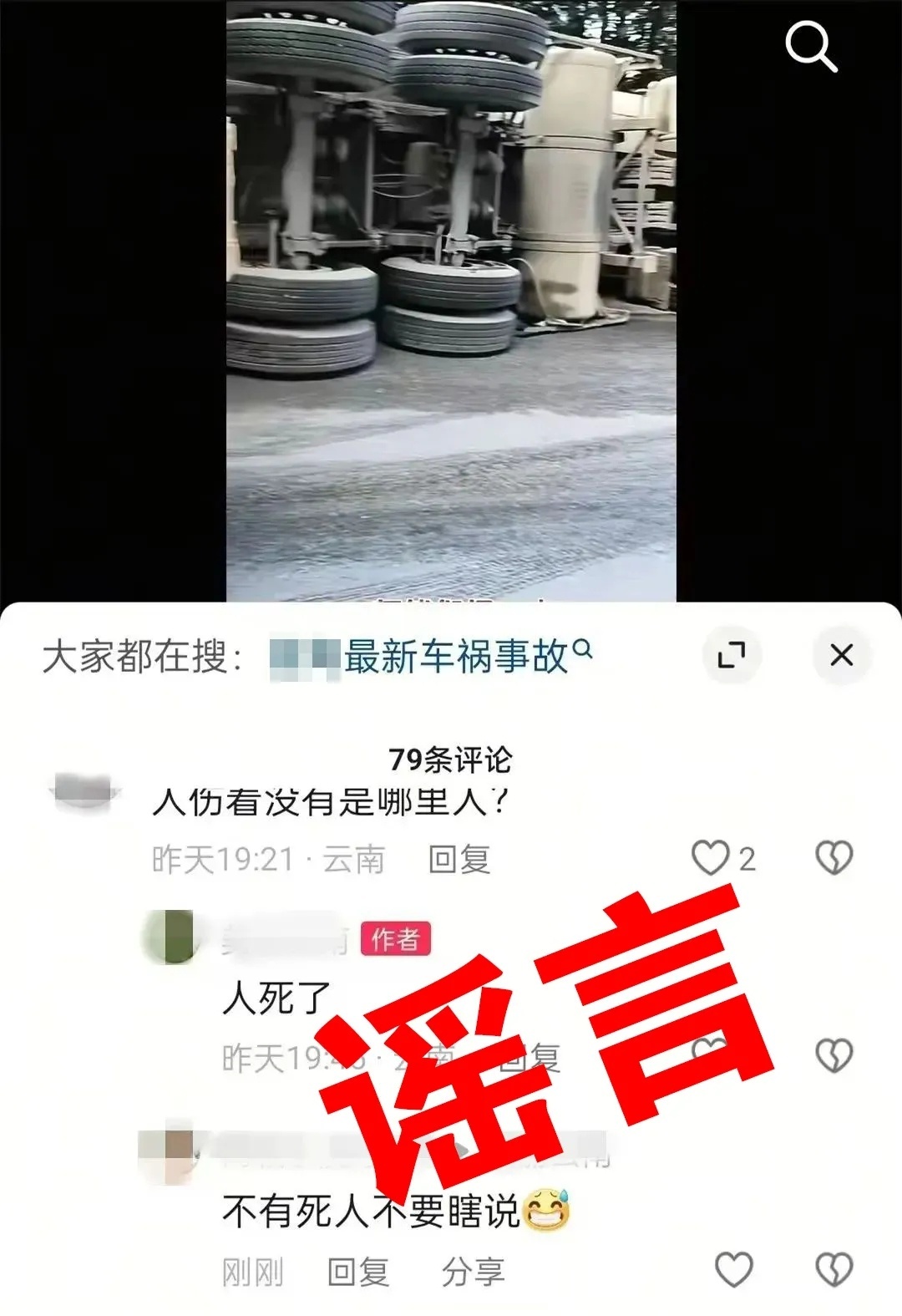Open the search magnifier over the video
The width and height of the screenshot is (902, 1316).
click(811, 47)
